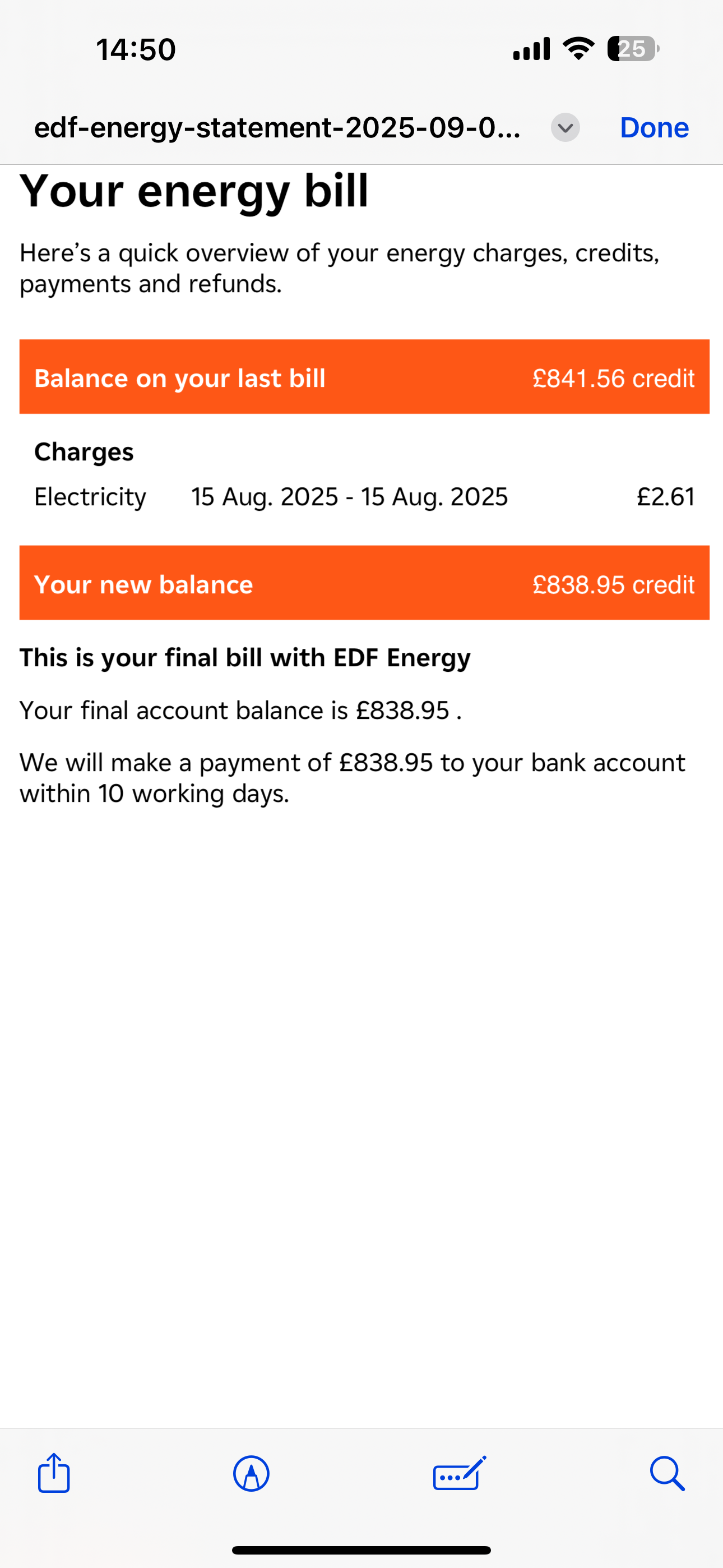The height and width of the screenshot is (1568, 723).
Task: Tap Done to close the statement
Action: click(654, 128)
